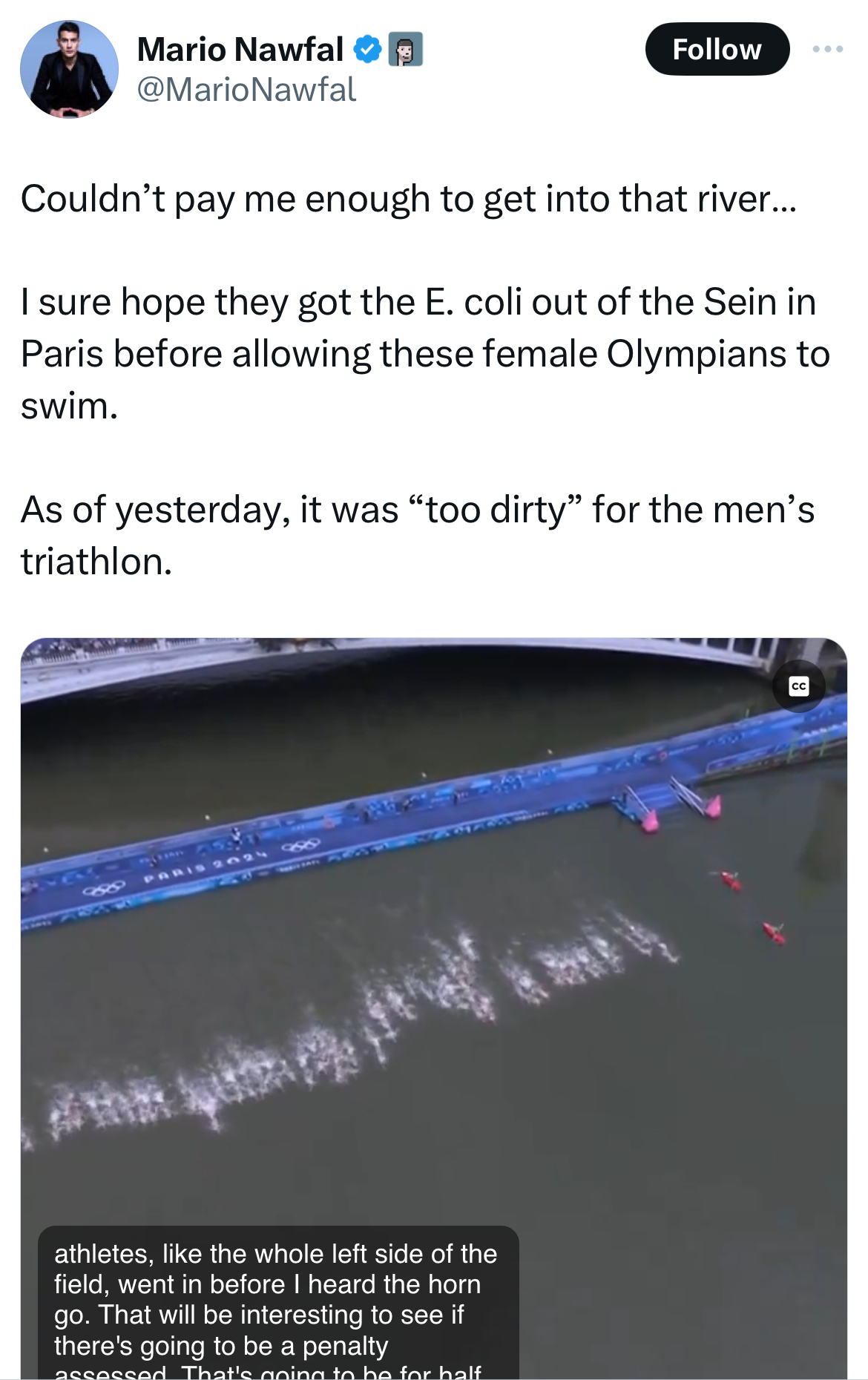
Task: Tap the affiliate badge next to the name
Action: pyautogui.click(x=406, y=50)
